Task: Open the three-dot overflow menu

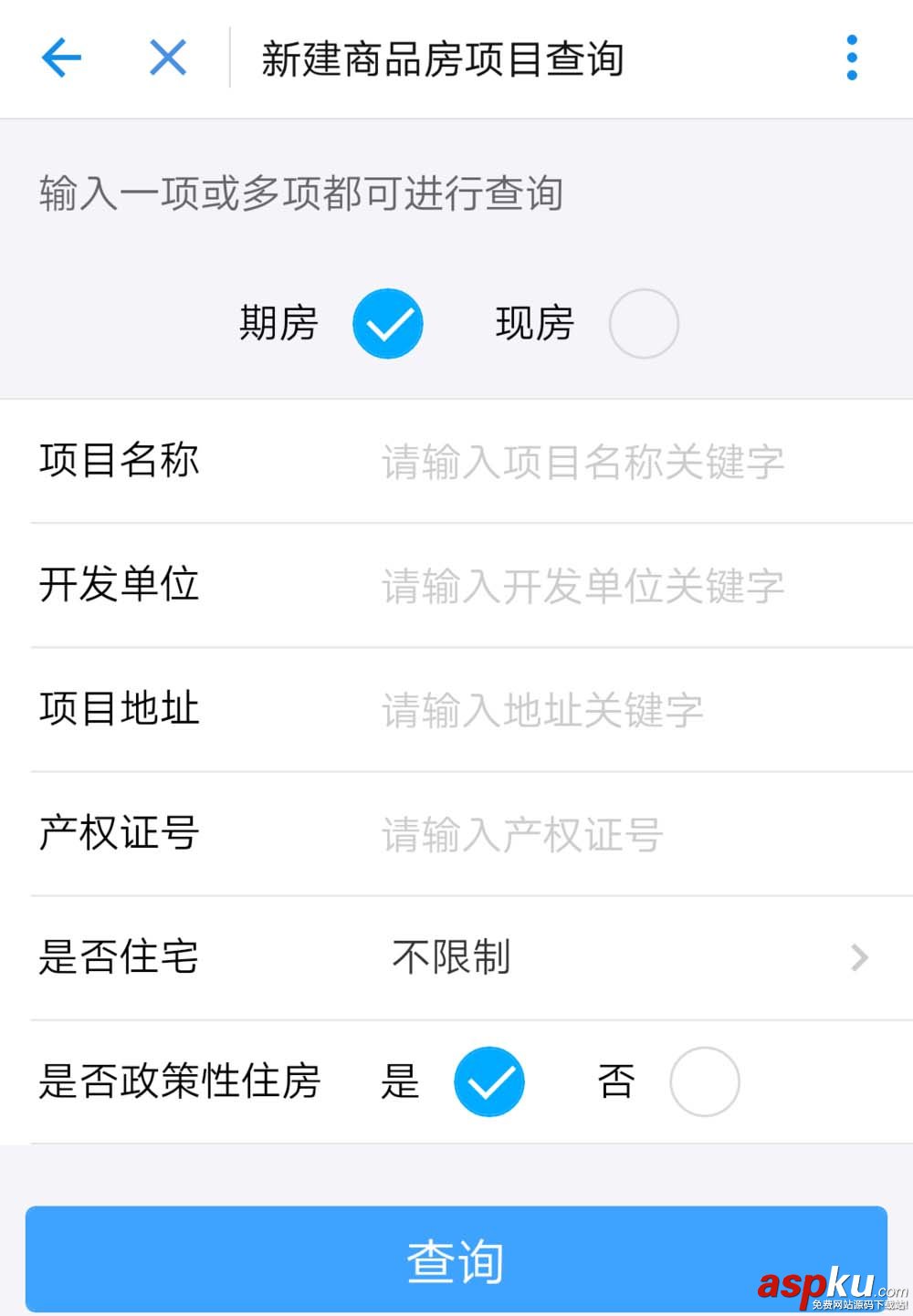Action: [x=851, y=57]
